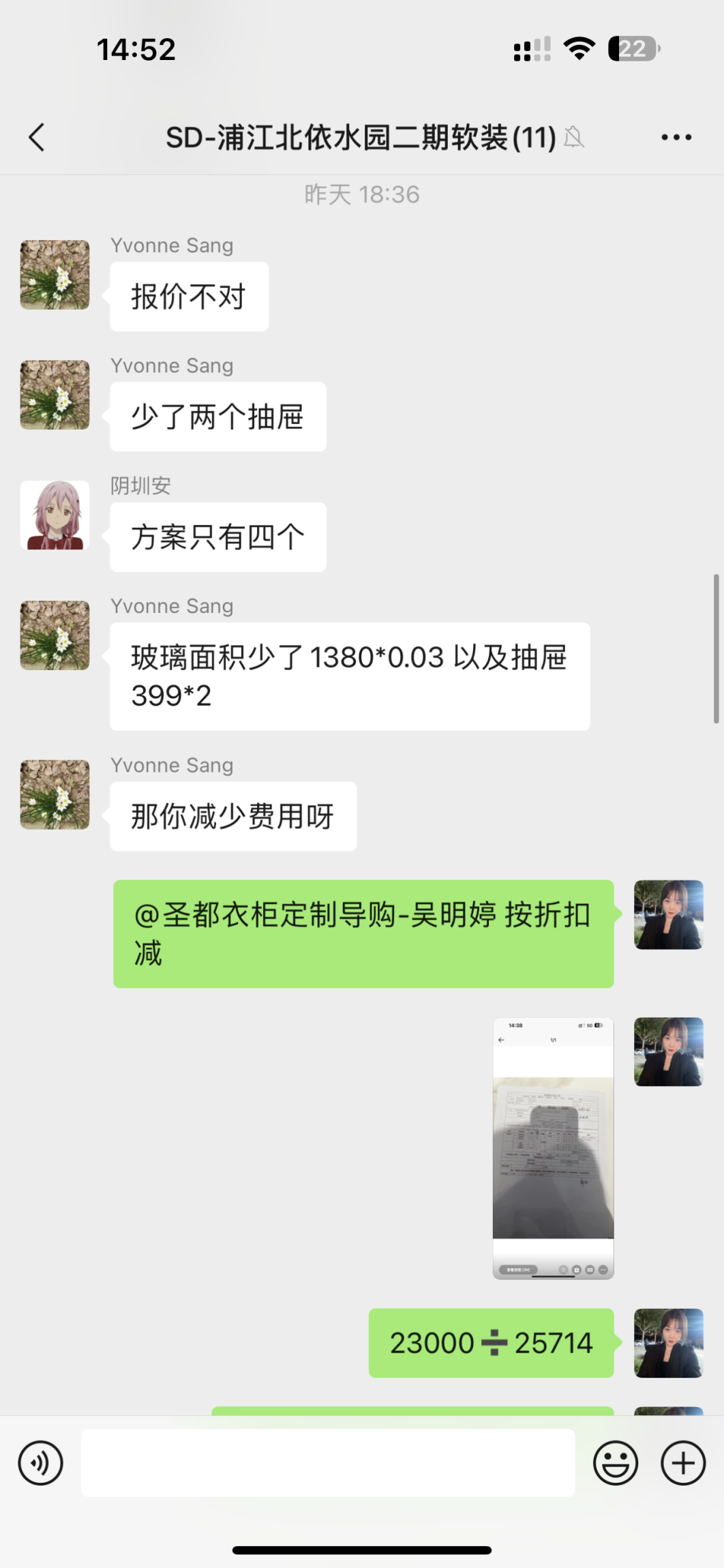Tap 阴圳安's anime avatar
The height and width of the screenshot is (1568, 724).
[55, 515]
